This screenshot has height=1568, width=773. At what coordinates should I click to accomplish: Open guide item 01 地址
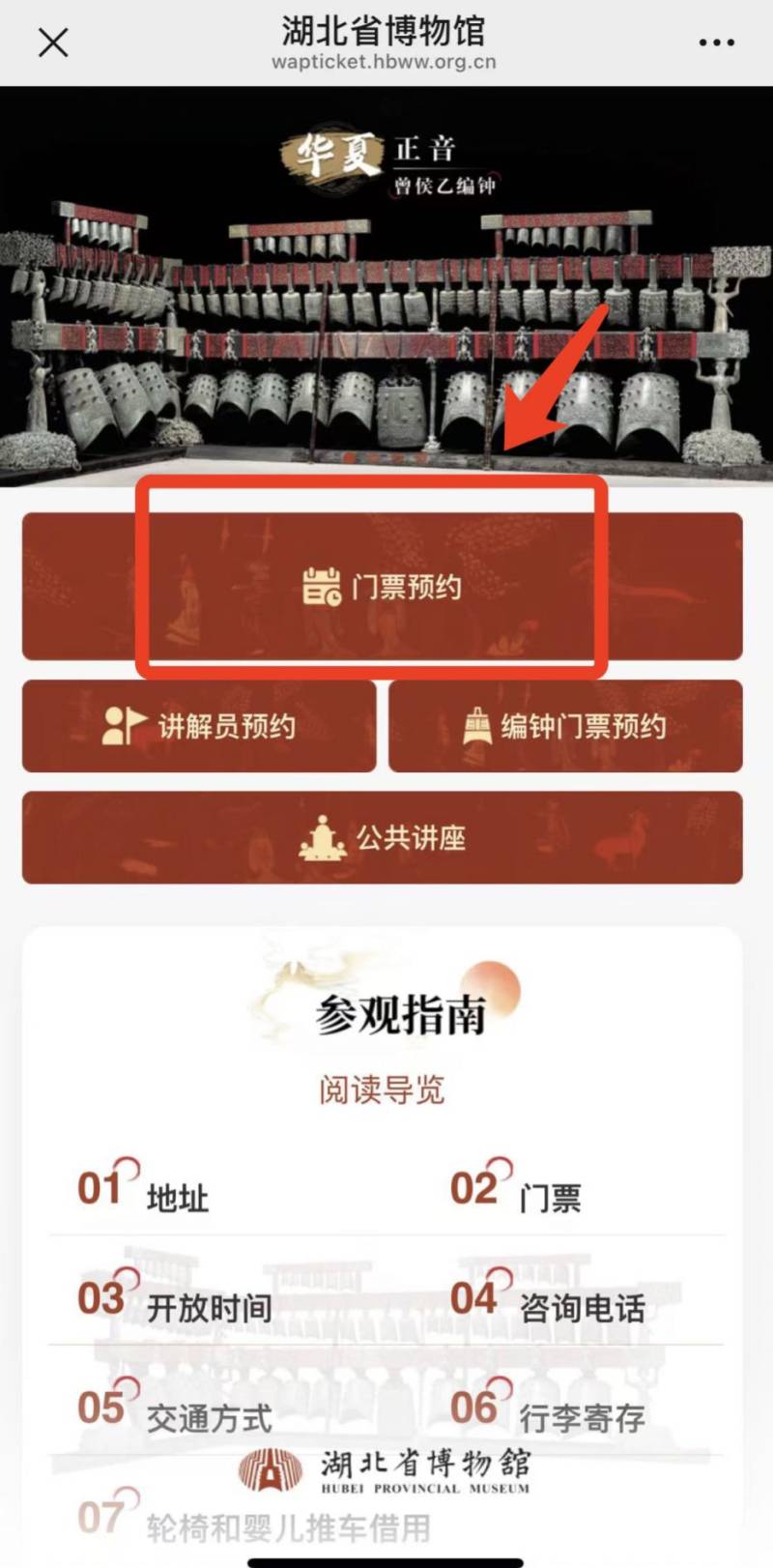pyautogui.click(x=145, y=1195)
